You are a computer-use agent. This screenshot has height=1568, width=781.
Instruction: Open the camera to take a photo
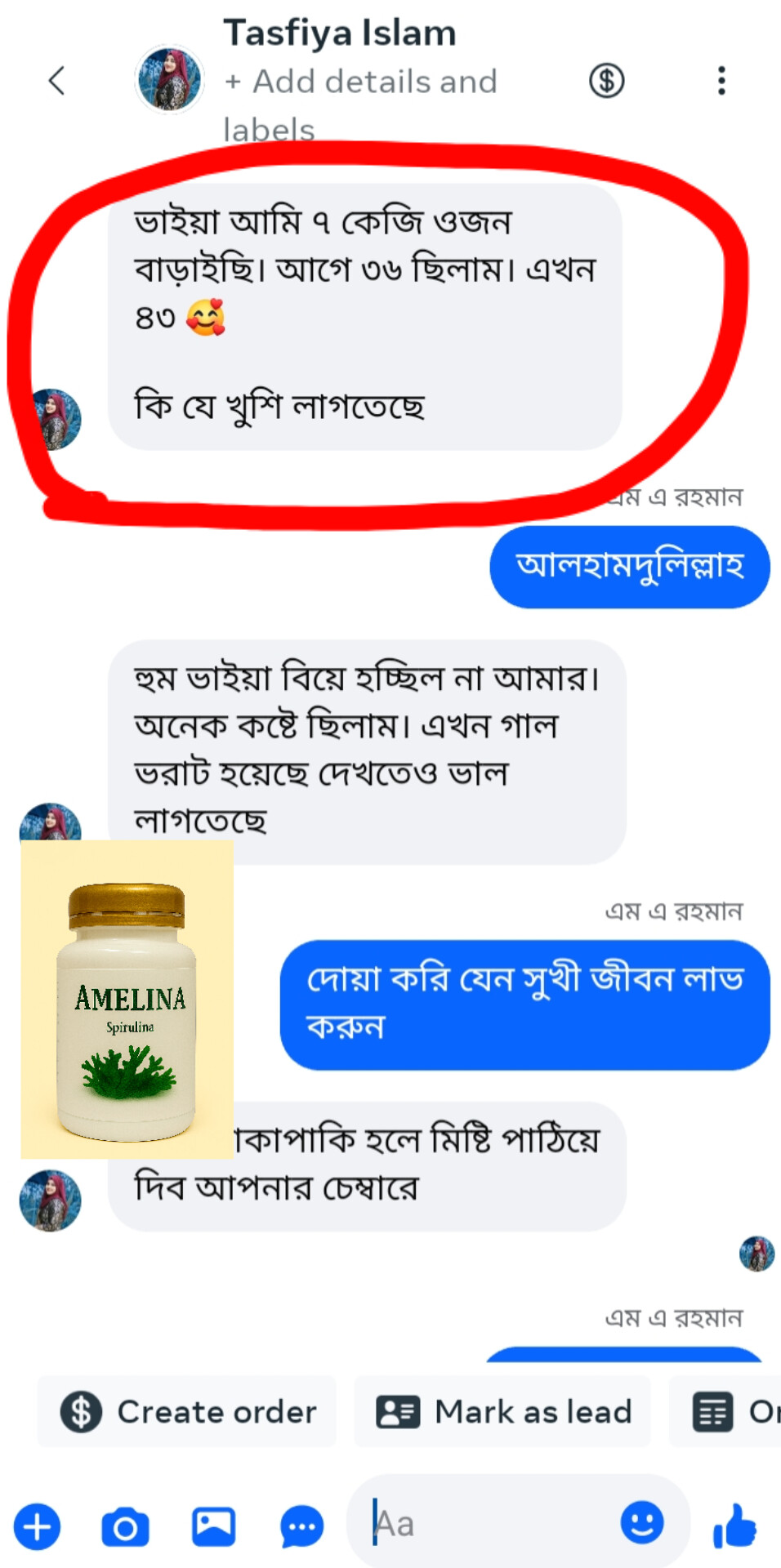pos(125,1526)
